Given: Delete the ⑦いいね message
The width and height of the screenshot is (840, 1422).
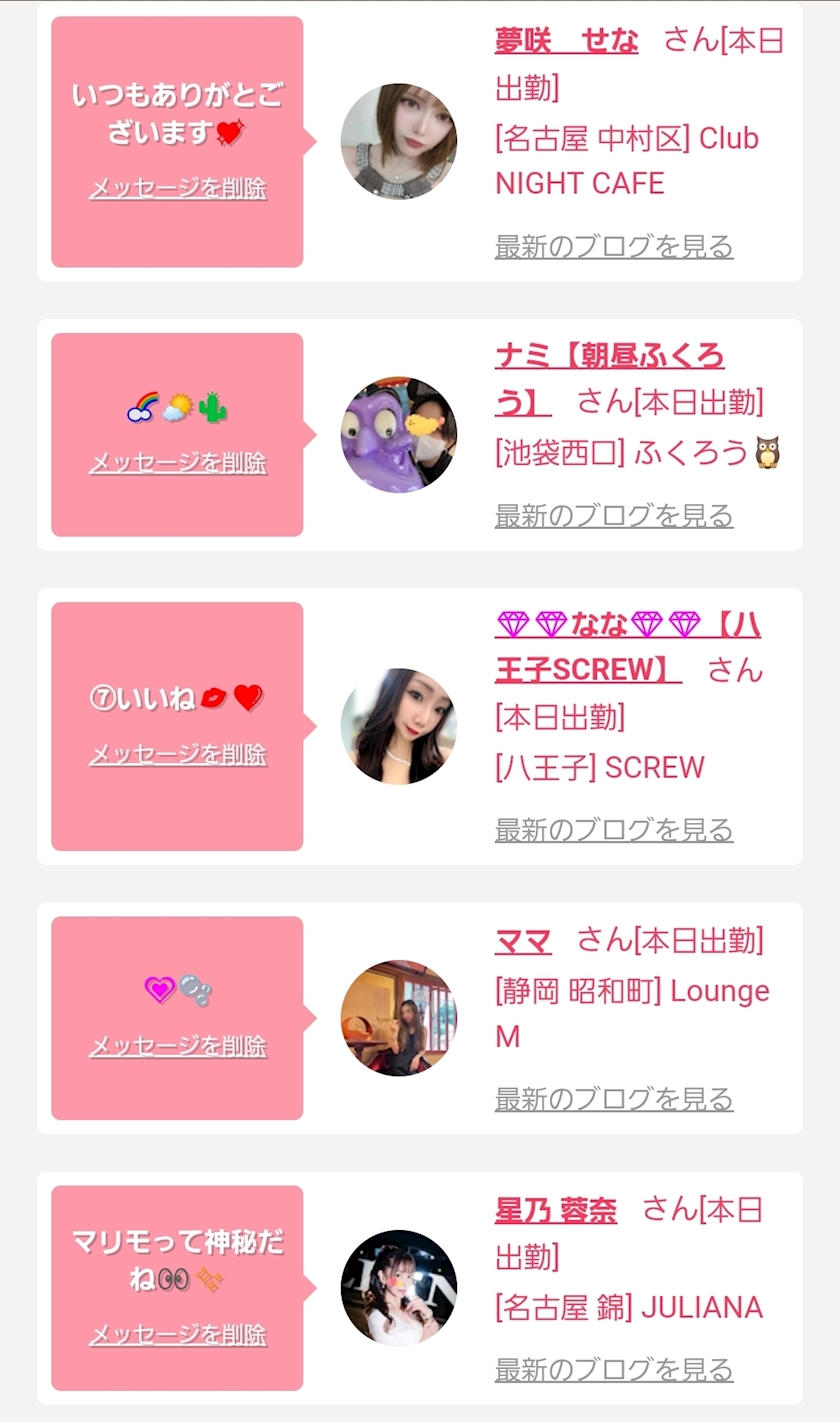Looking at the screenshot, I should [178, 754].
